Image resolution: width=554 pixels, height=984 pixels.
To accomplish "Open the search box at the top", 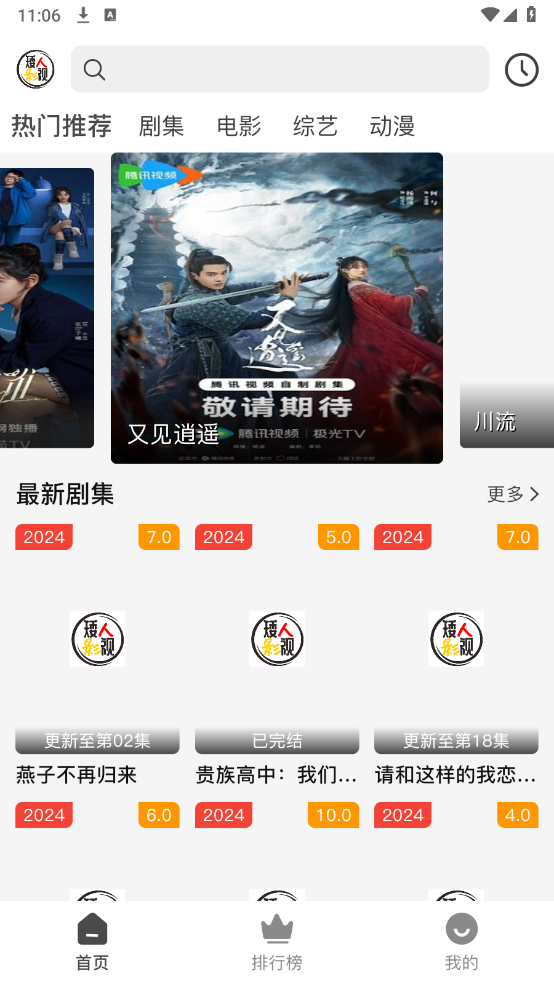I will (280, 69).
